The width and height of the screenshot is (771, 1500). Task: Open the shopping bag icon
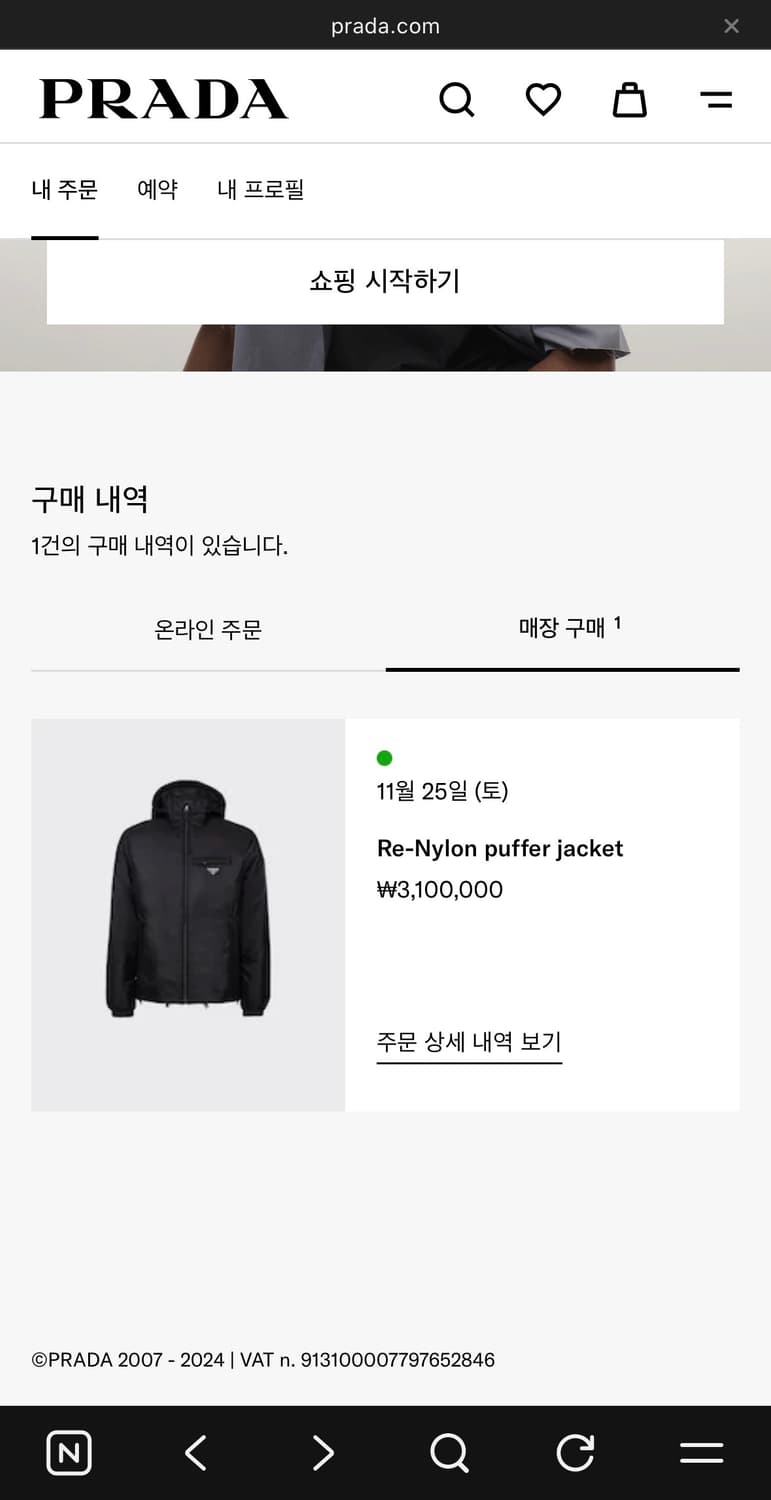point(629,100)
